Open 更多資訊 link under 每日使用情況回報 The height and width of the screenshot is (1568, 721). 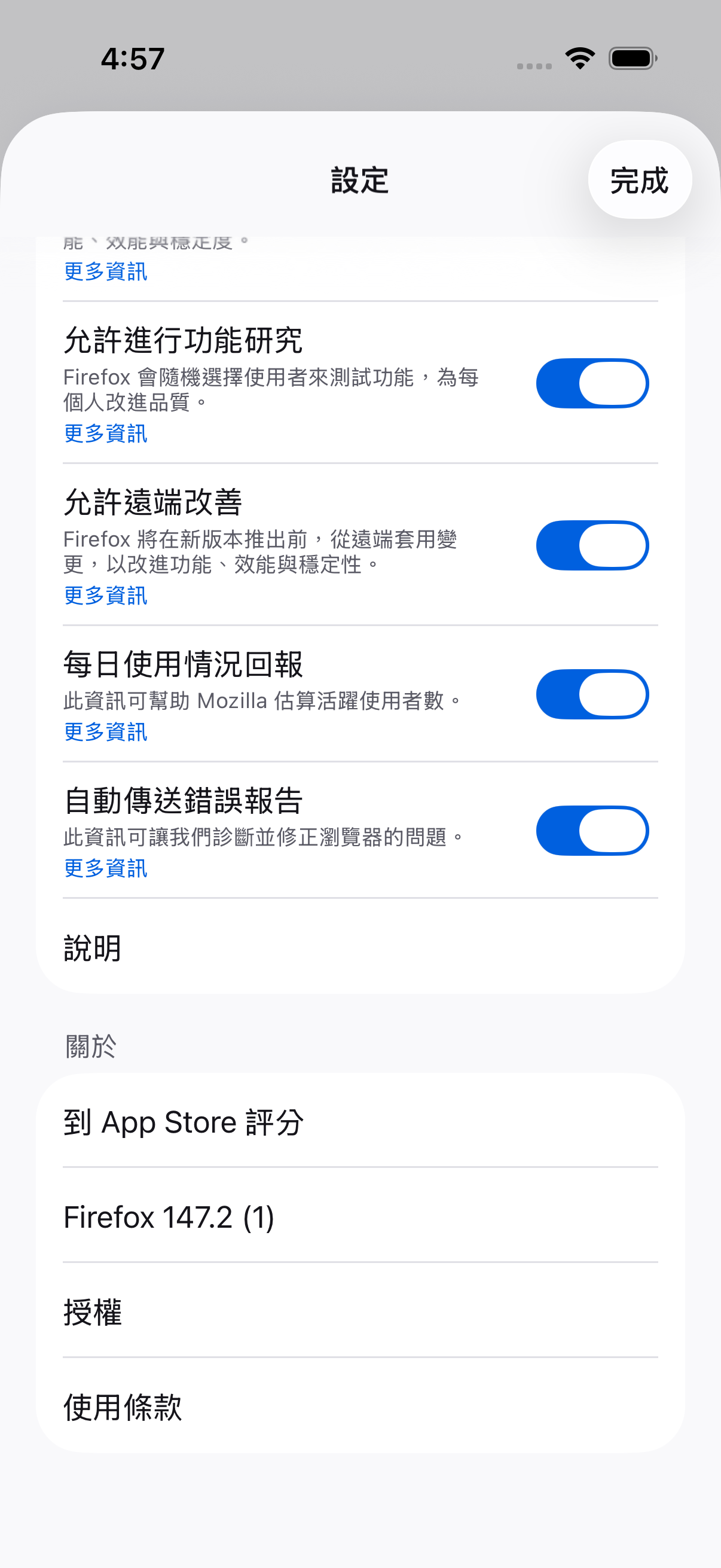click(105, 732)
